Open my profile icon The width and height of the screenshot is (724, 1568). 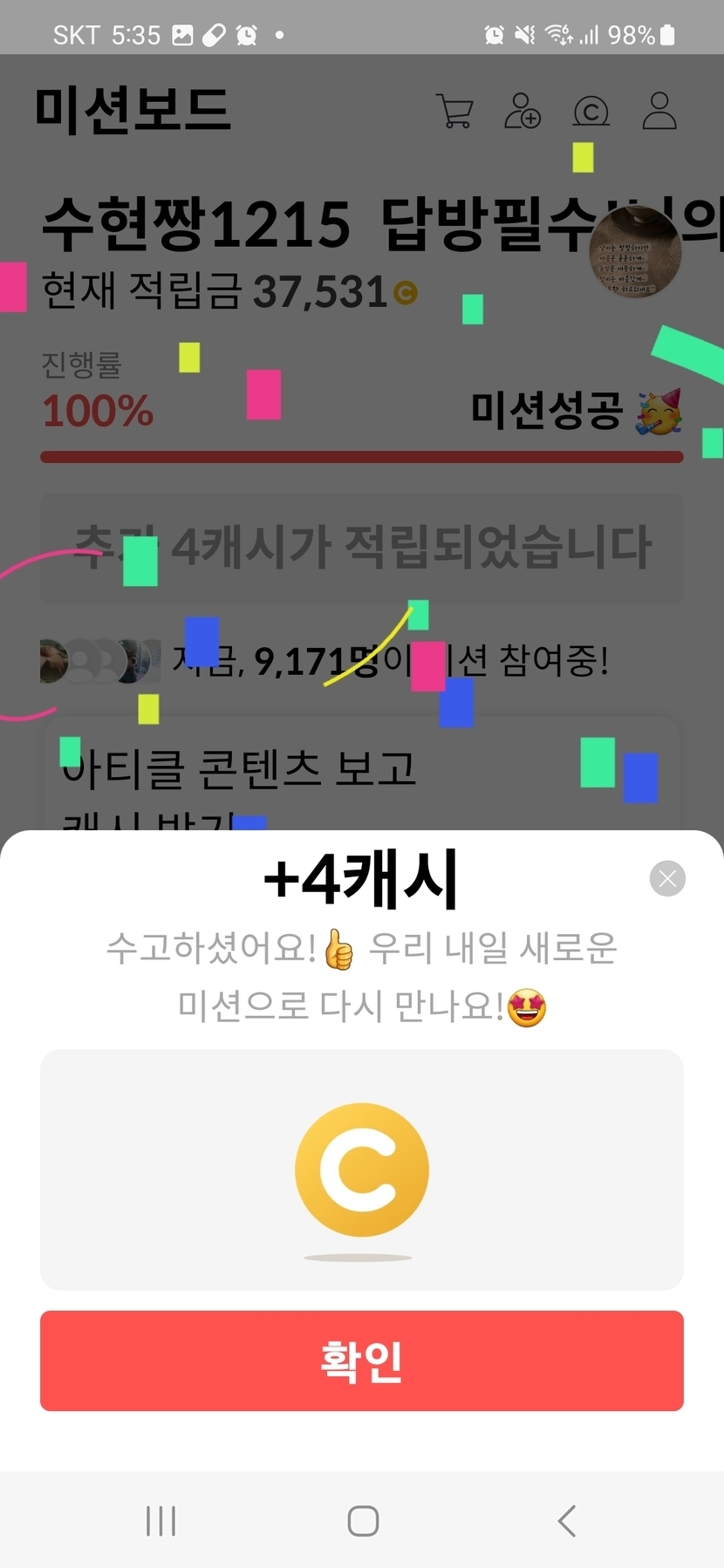(x=659, y=112)
